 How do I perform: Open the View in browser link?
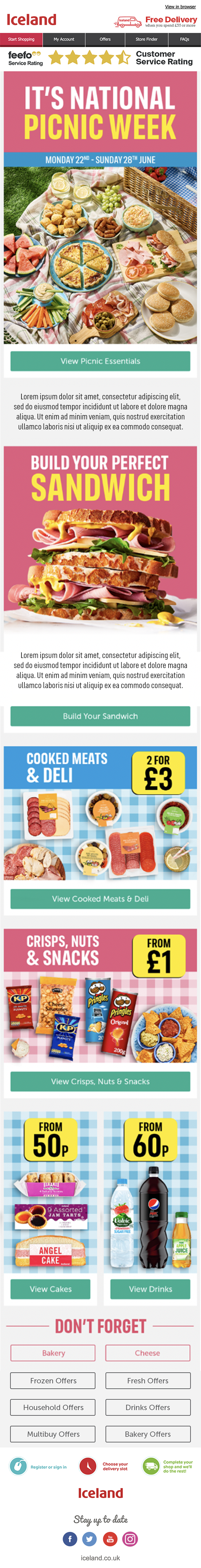click(180, 7)
